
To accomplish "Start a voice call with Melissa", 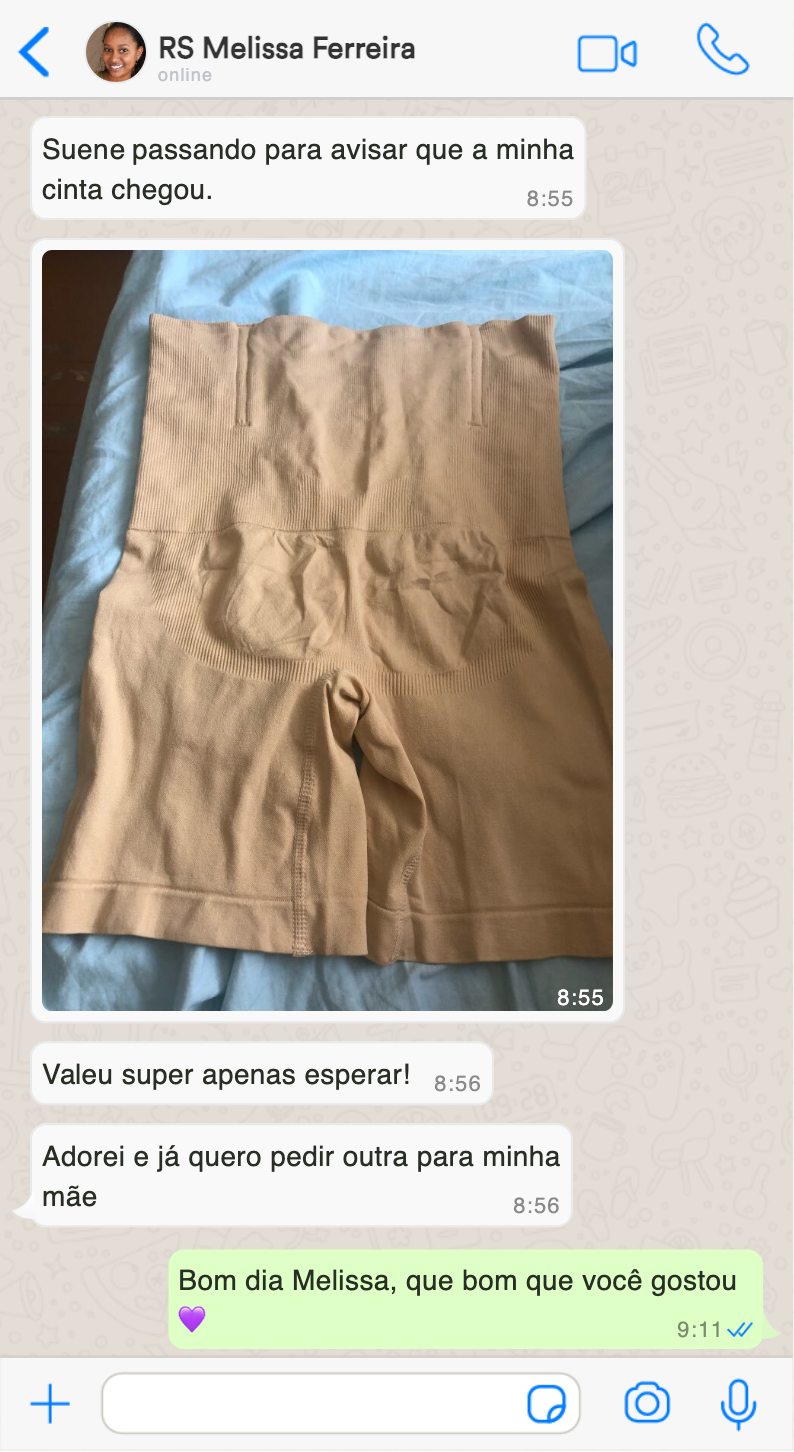I will [x=722, y=50].
